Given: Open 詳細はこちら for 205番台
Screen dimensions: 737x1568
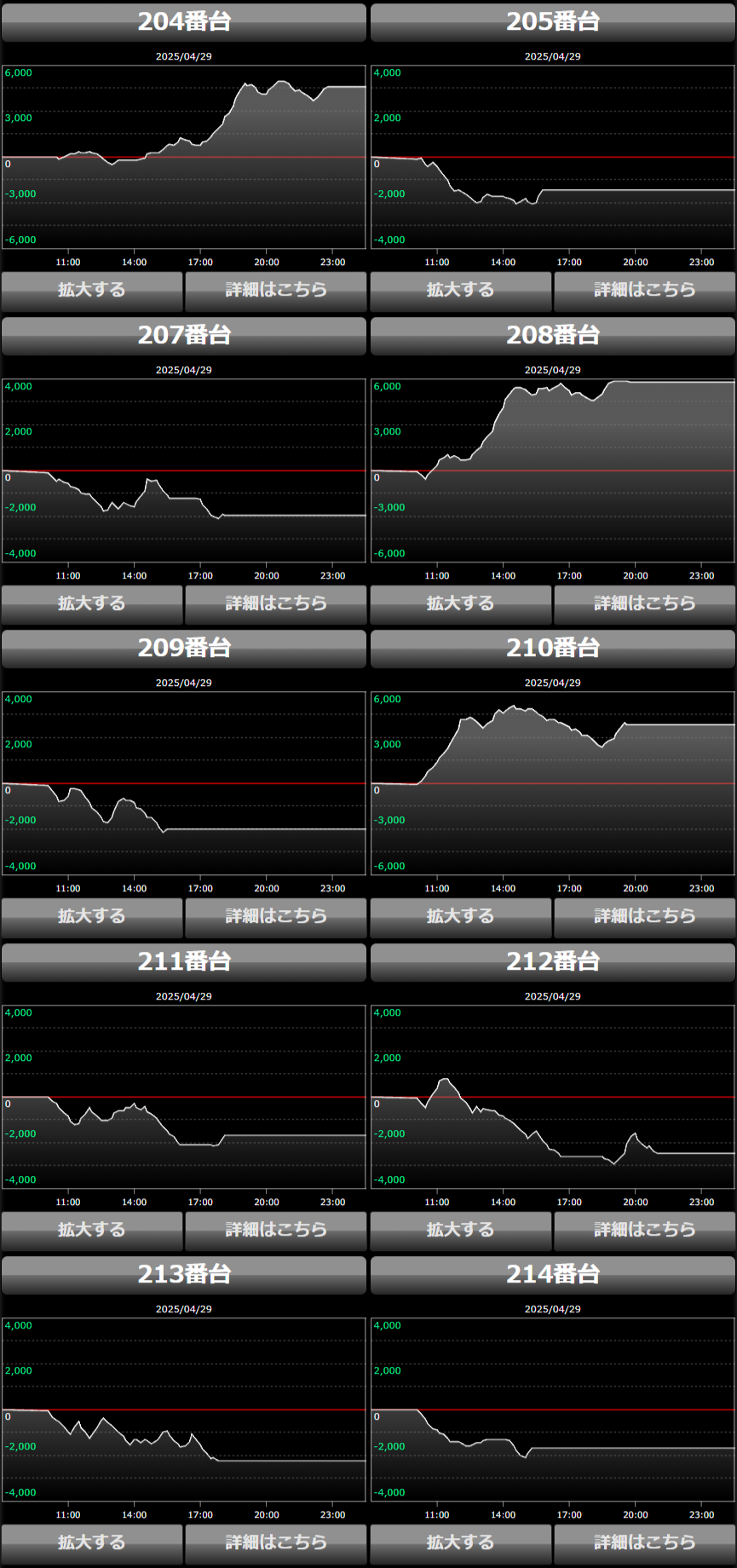Looking at the screenshot, I should point(645,291).
